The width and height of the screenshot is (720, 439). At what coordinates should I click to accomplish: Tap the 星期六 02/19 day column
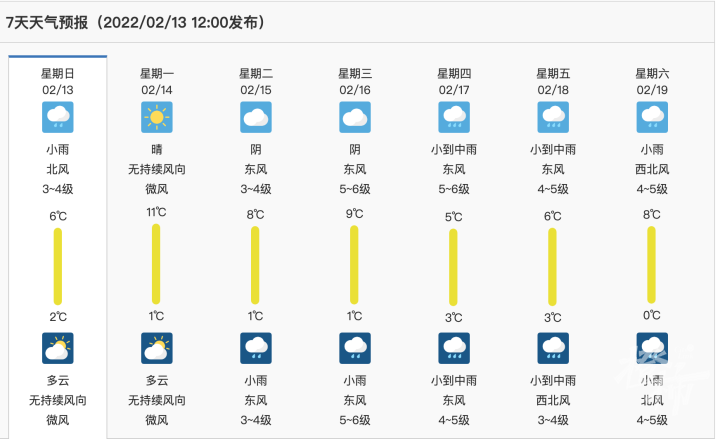(x=652, y=81)
